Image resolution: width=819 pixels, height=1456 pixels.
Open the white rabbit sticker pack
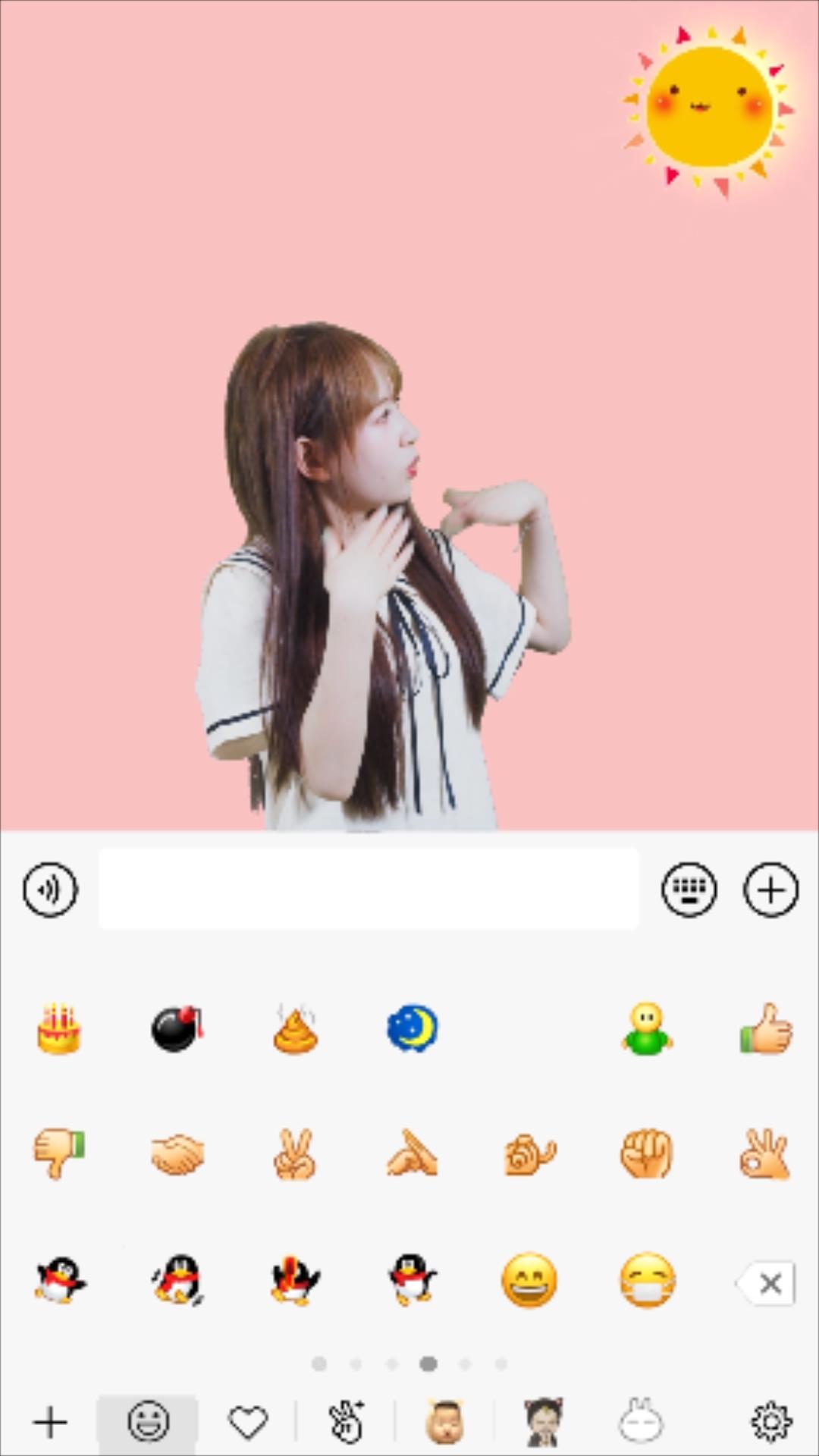(642, 1422)
